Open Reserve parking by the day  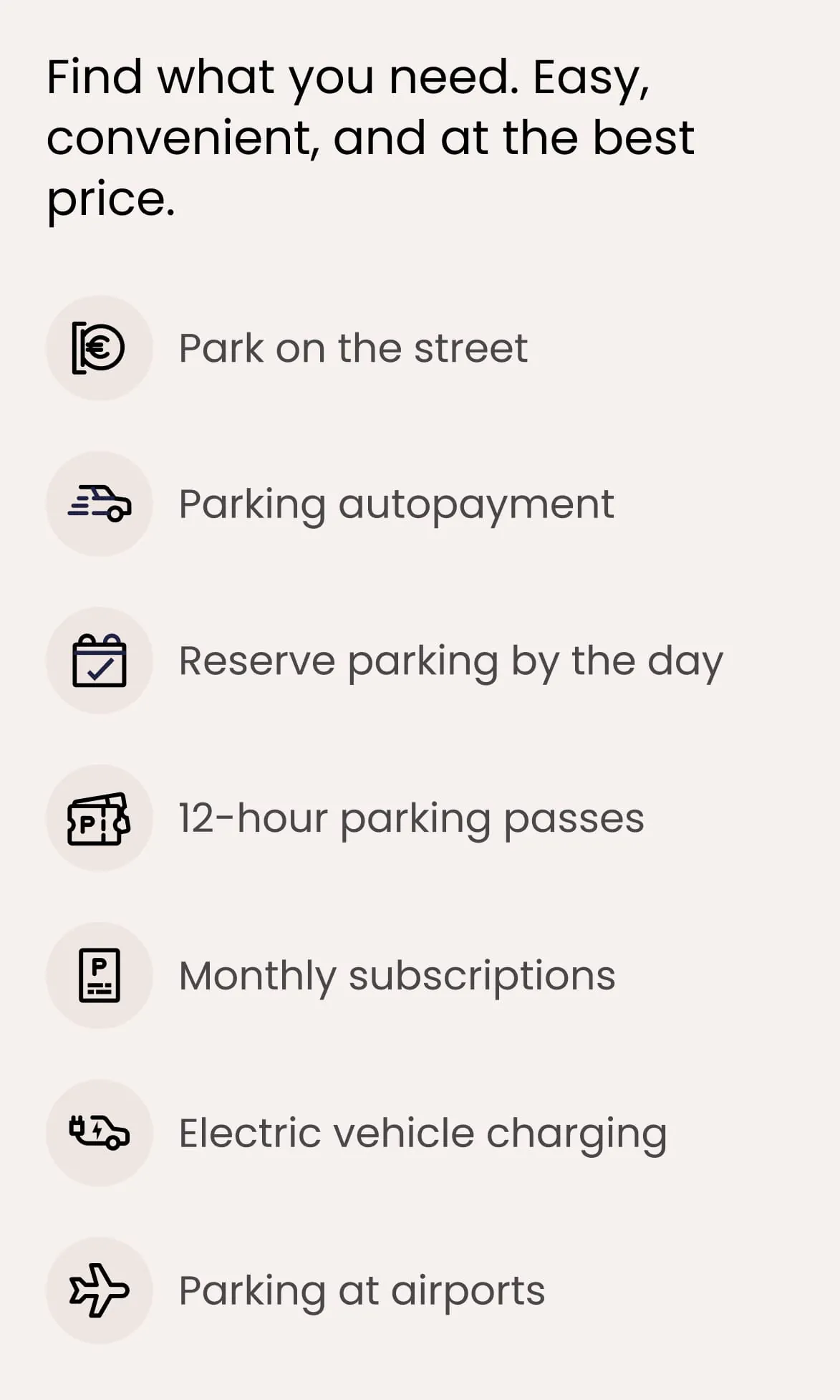click(x=450, y=661)
